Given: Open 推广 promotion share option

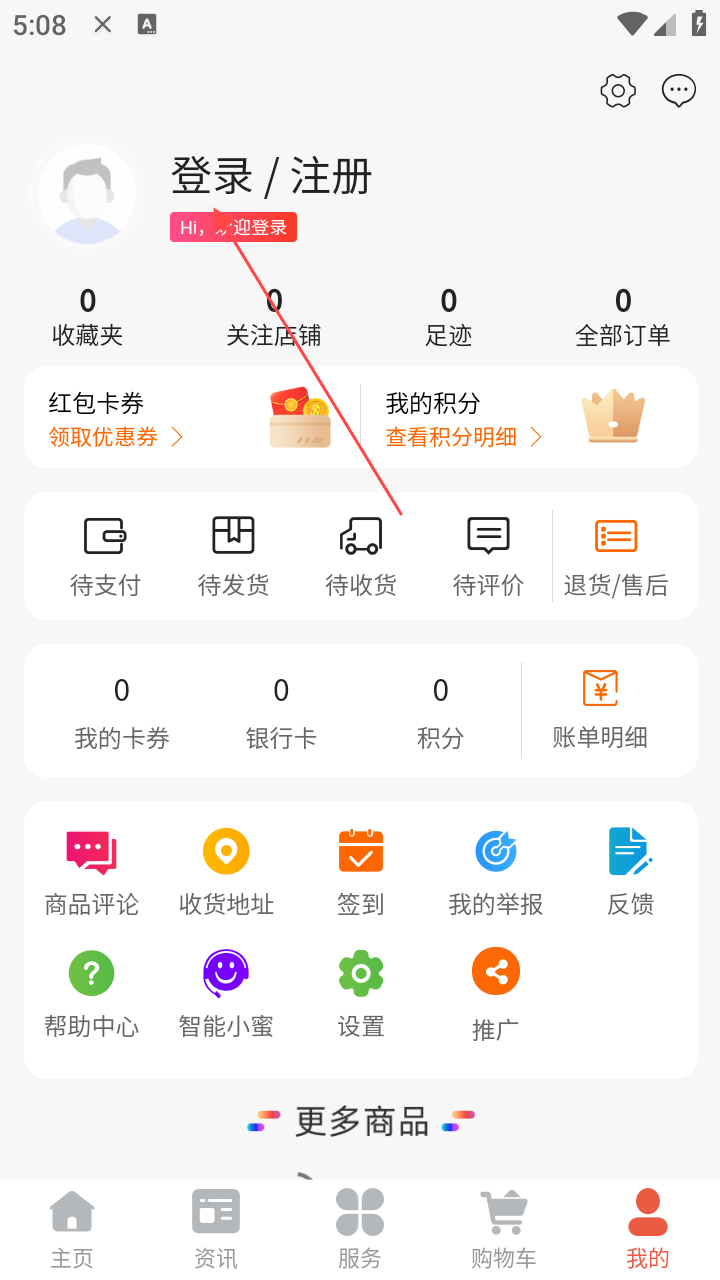Looking at the screenshot, I should click(x=496, y=995).
